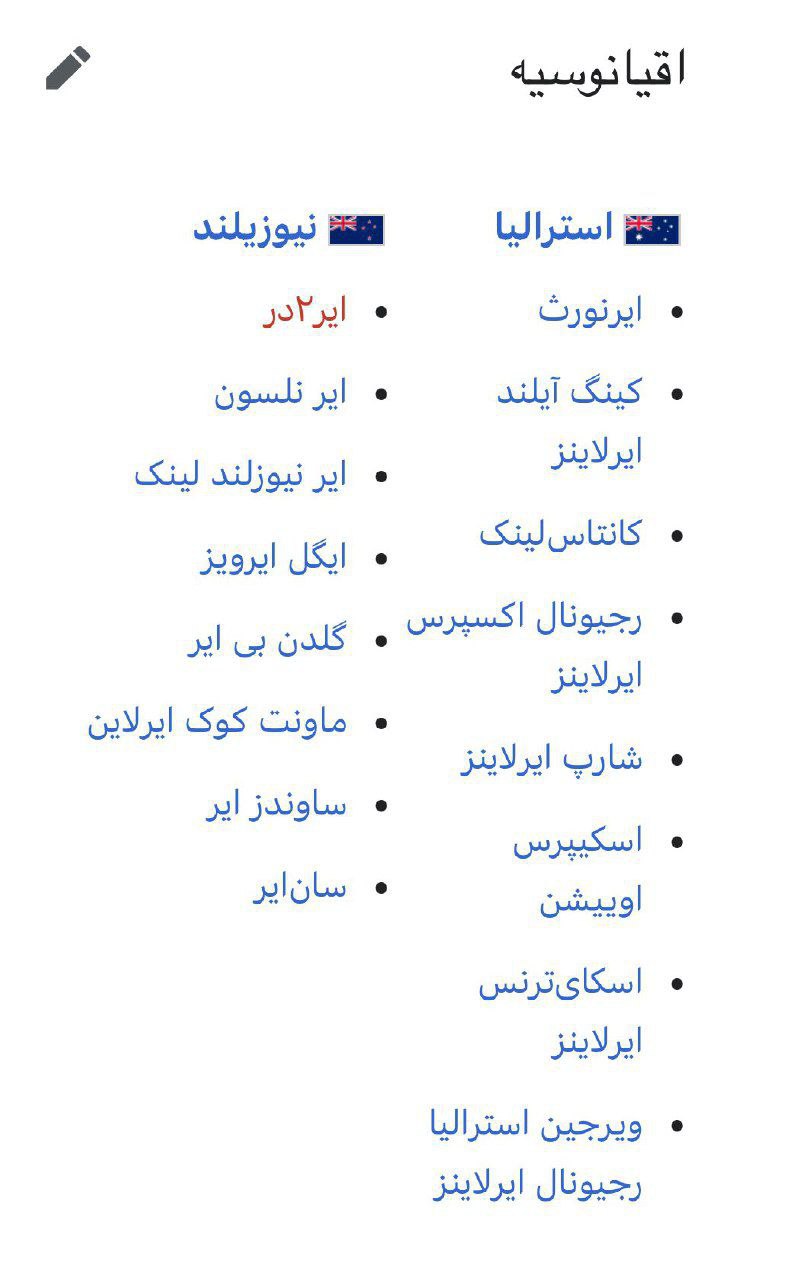Open the اسکیپرس اوییشن link
The width and height of the screenshot is (802, 1280).
tap(578, 843)
